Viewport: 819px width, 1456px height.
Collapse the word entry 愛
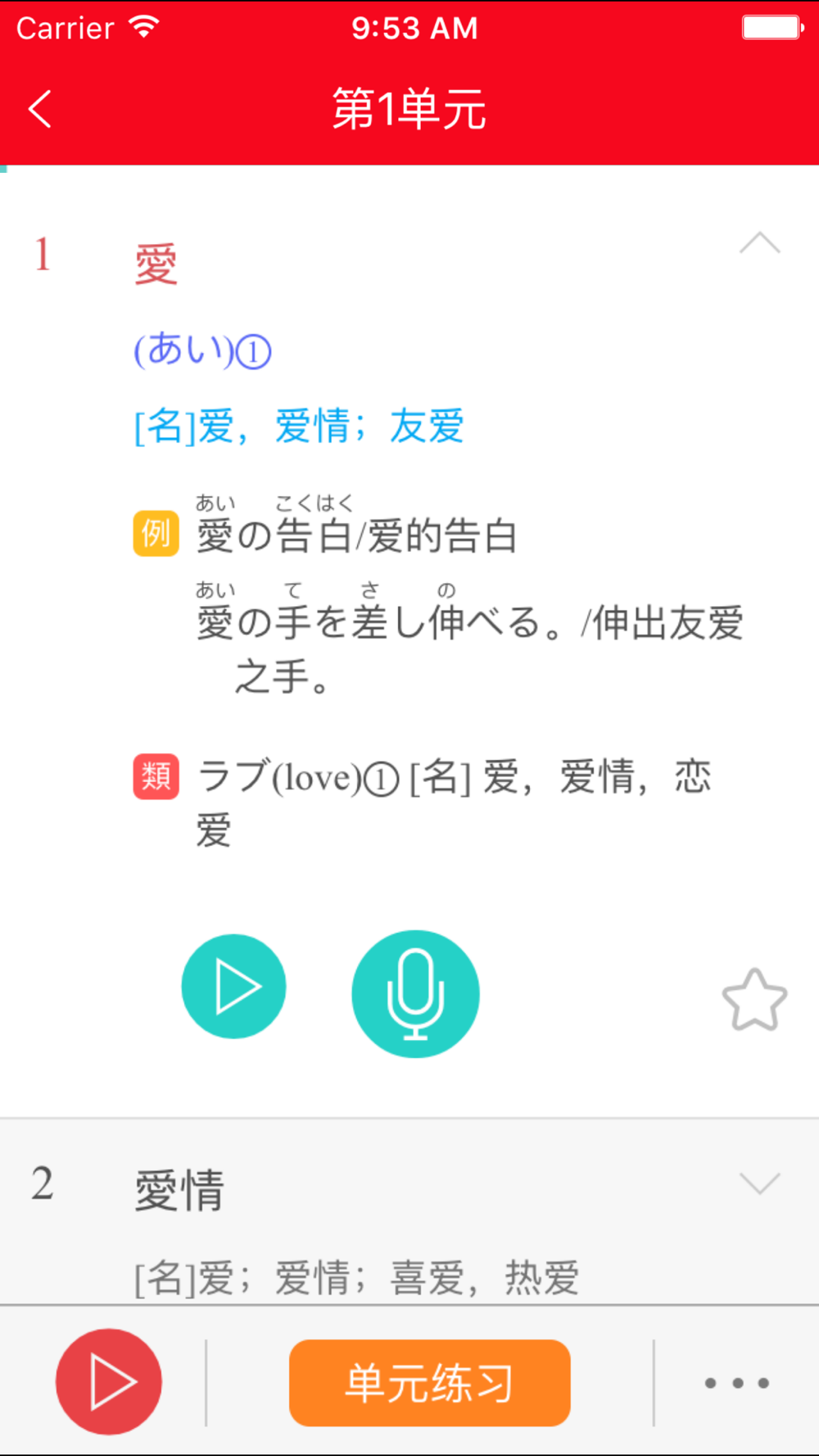coord(759,242)
